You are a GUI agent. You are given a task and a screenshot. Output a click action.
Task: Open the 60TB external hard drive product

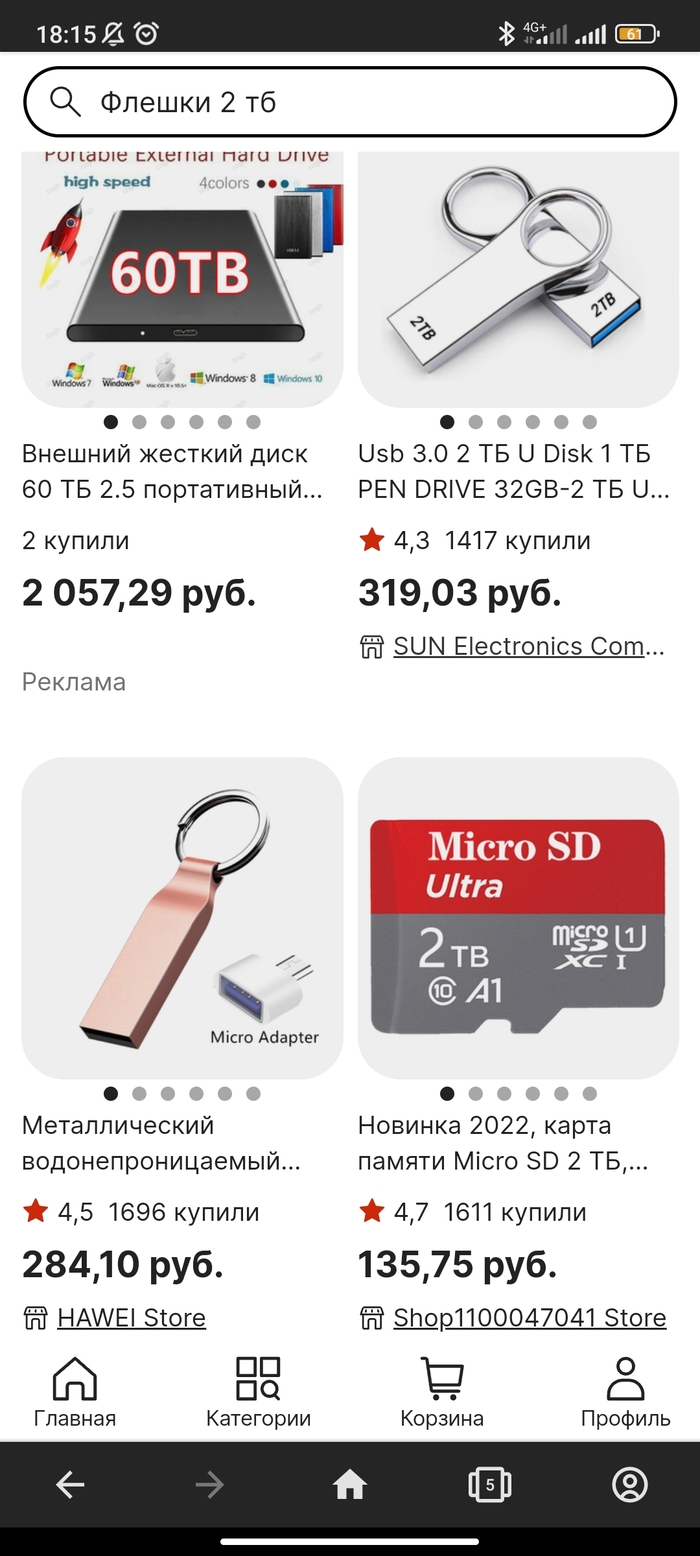(182, 280)
